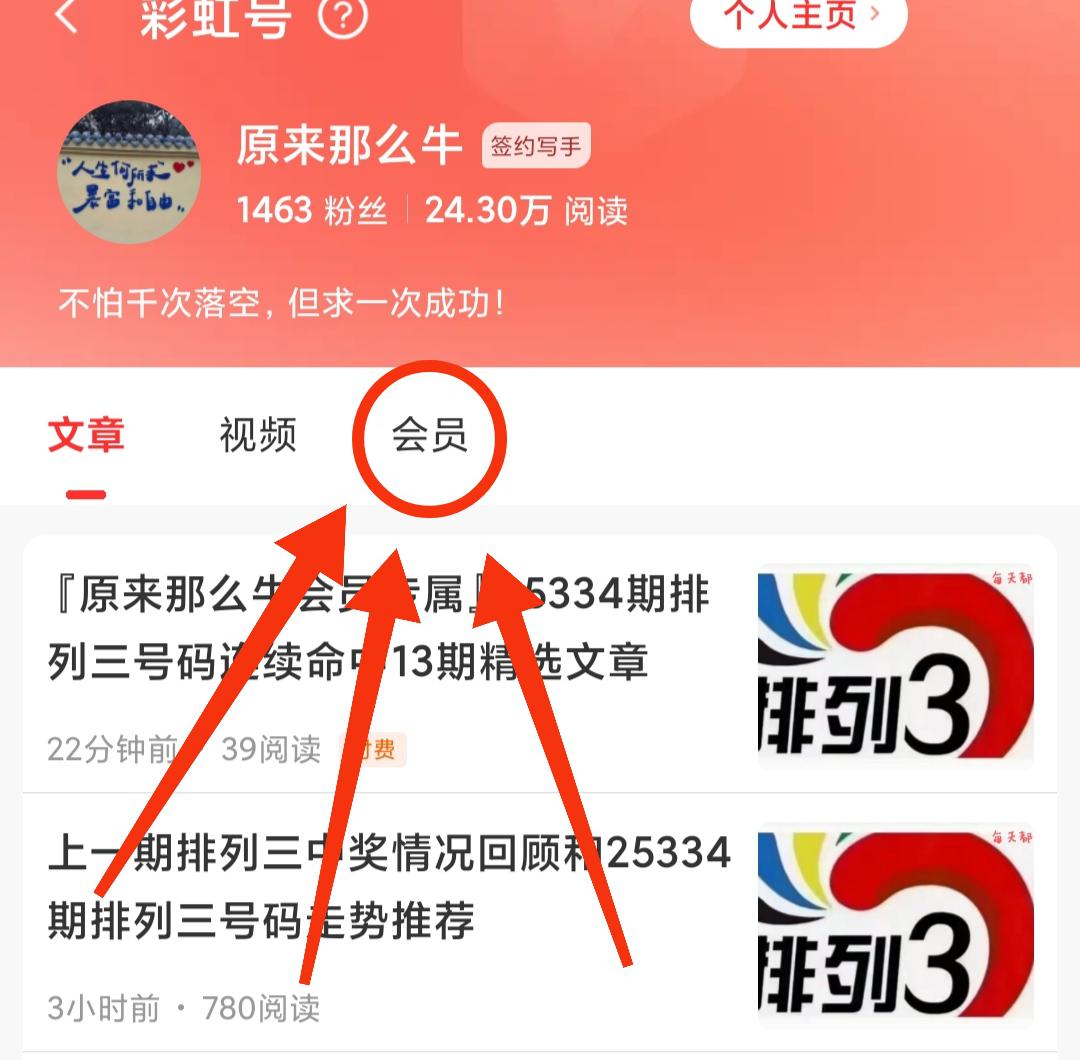Switch to the 会员 tab
The width and height of the screenshot is (1080, 1060).
pos(430,436)
